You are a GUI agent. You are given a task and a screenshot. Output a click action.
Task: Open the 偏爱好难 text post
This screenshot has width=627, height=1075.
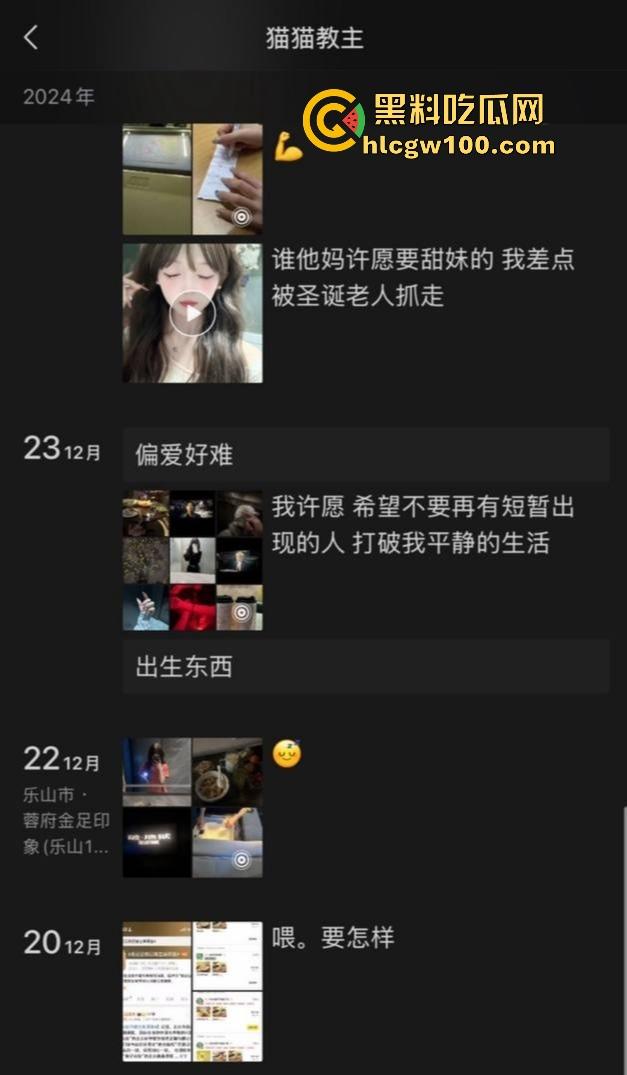click(x=365, y=455)
